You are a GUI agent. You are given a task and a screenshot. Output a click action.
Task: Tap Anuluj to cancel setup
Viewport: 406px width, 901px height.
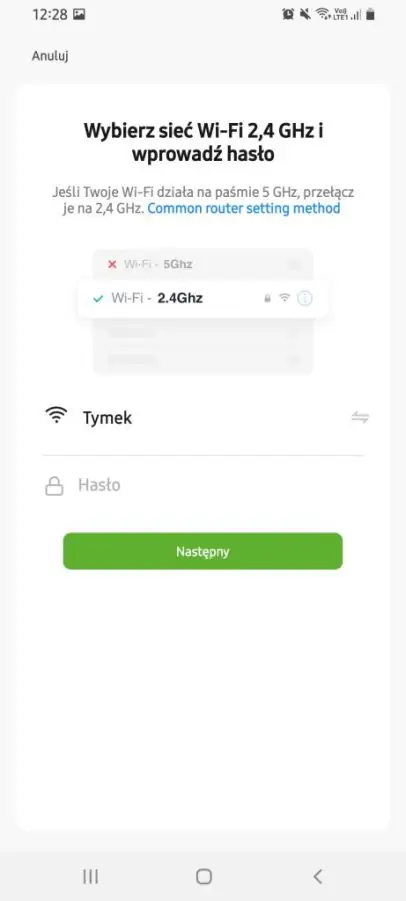pos(50,56)
